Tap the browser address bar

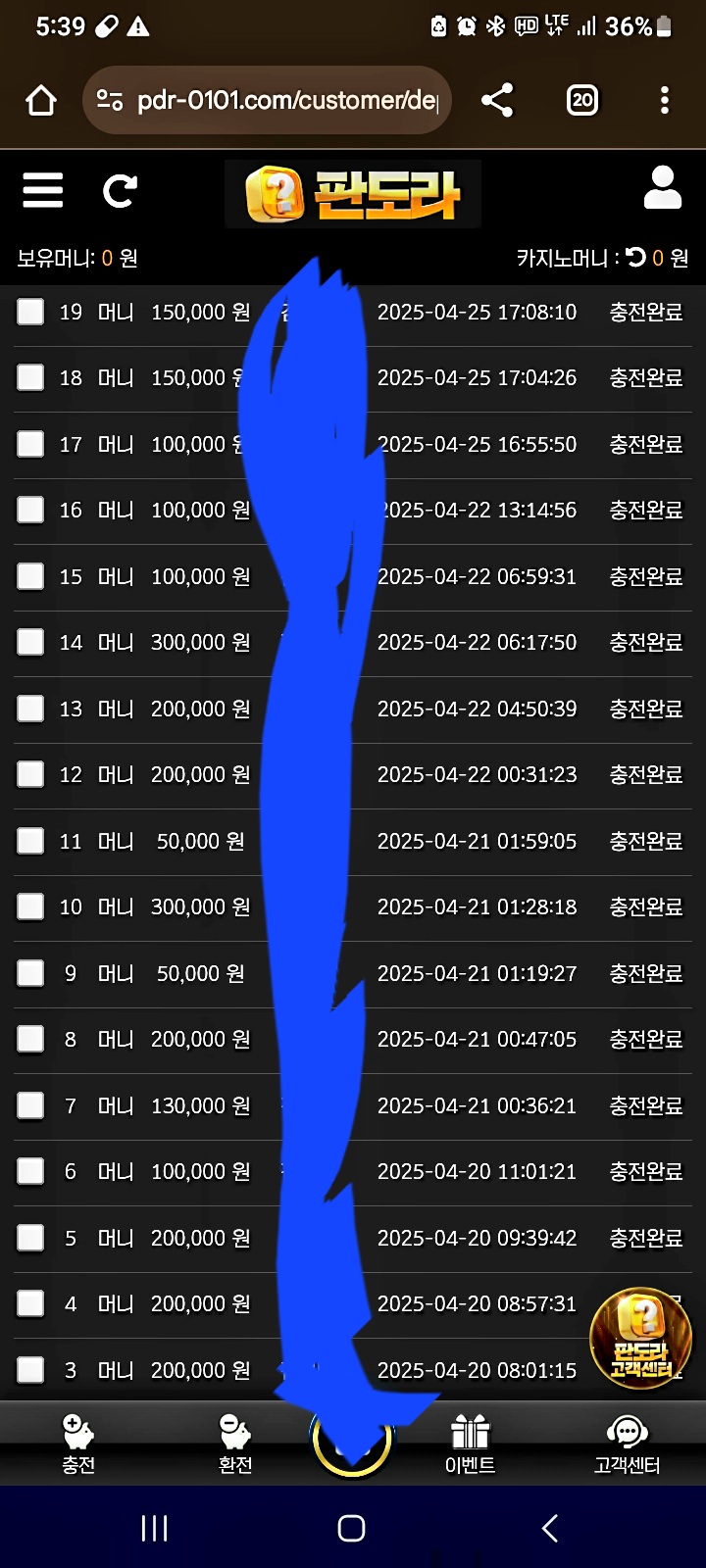pos(267,100)
